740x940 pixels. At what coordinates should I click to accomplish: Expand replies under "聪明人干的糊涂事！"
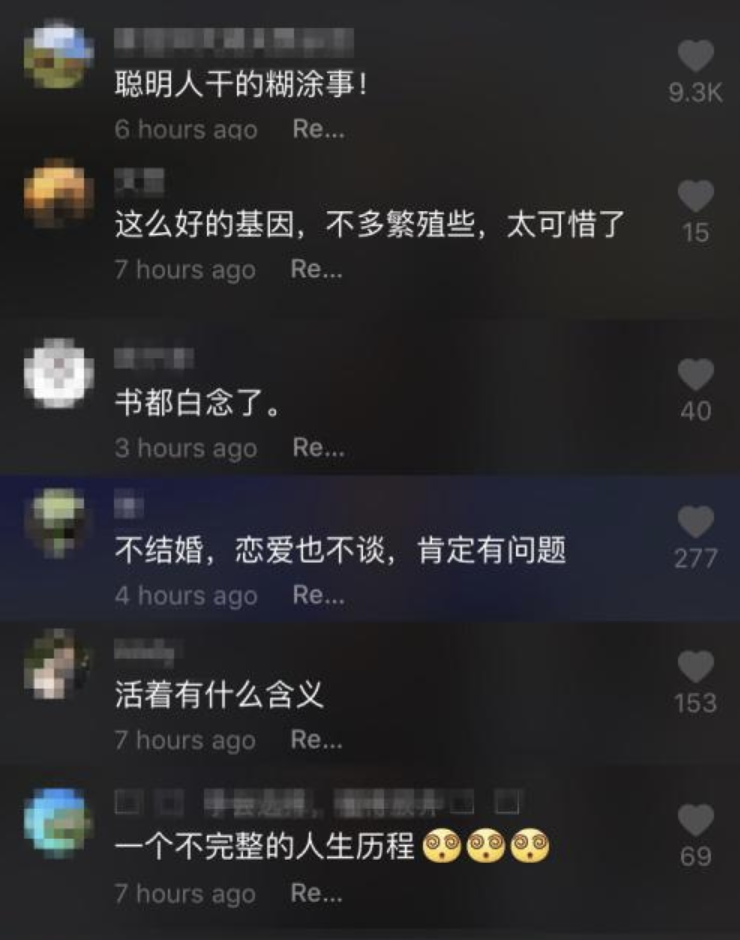(318, 130)
